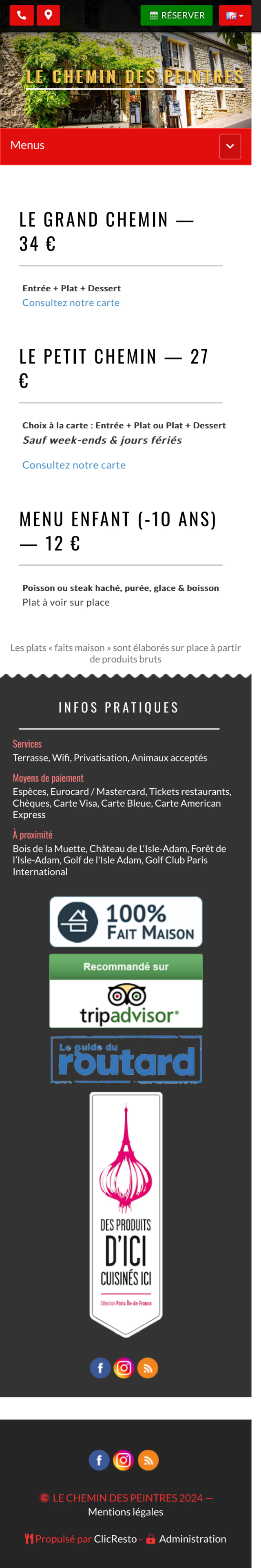Open the Recommandé sur Tripadvisor badge
The image size is (261, 1568).
click(126, 990)
